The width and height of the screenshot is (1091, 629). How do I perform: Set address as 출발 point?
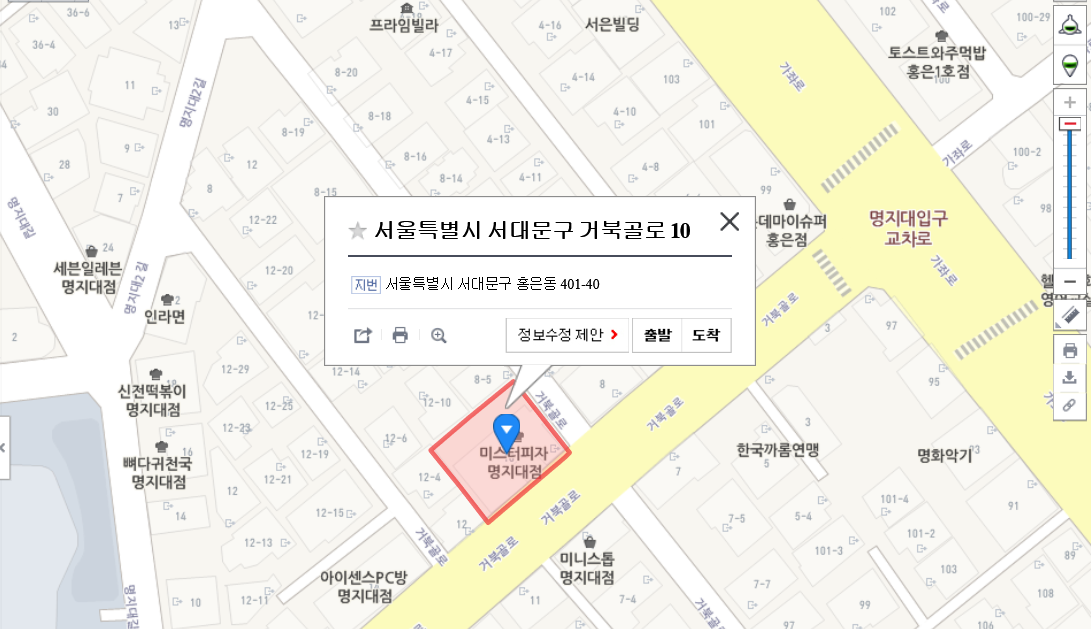[x=657, y=336]
